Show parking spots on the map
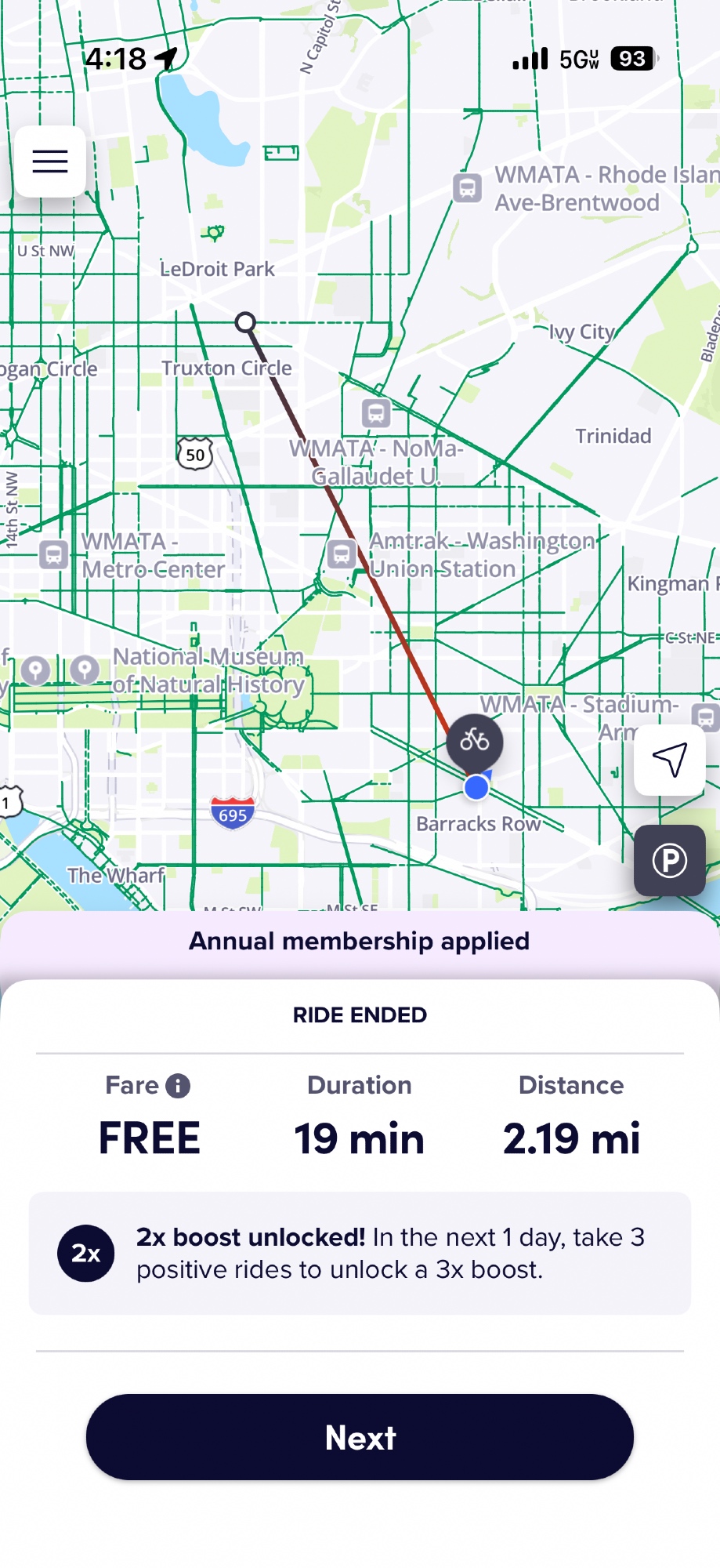 point(670,860)
